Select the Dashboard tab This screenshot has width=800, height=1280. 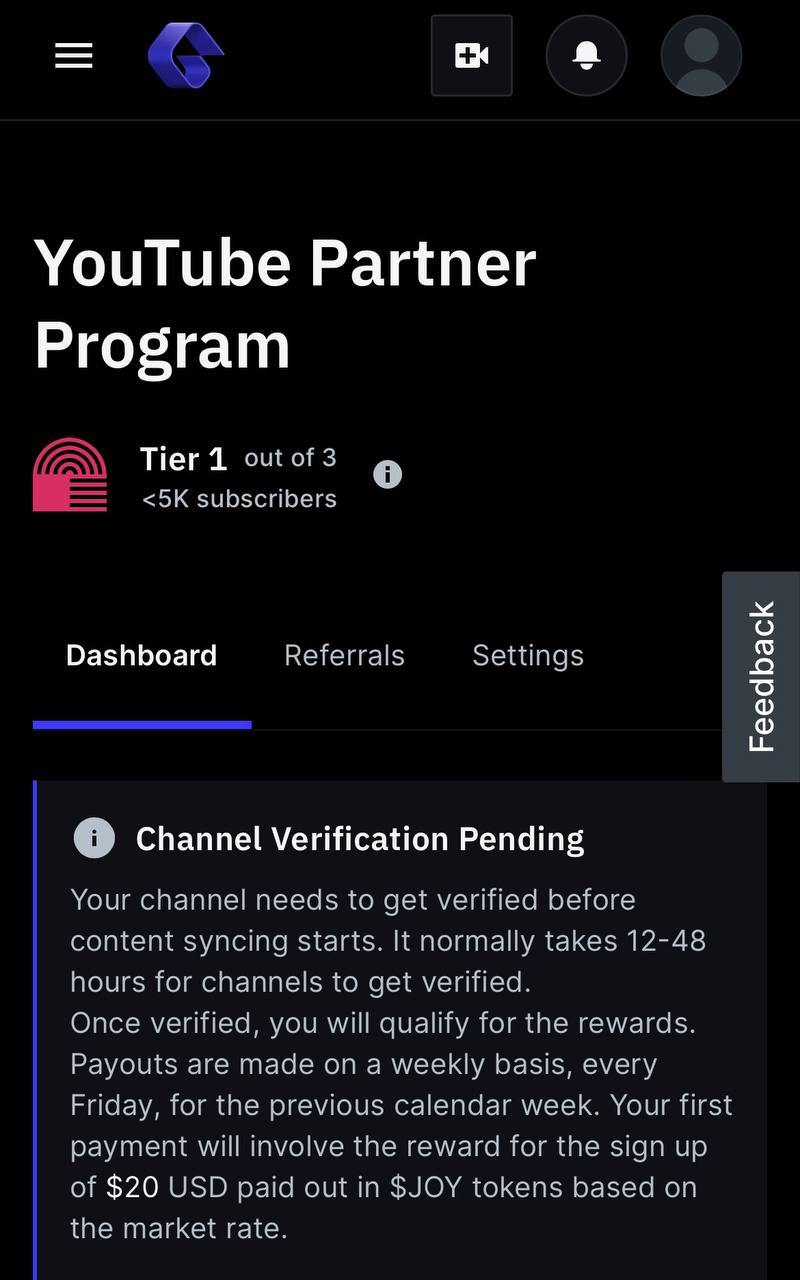[x=141, y=656]
